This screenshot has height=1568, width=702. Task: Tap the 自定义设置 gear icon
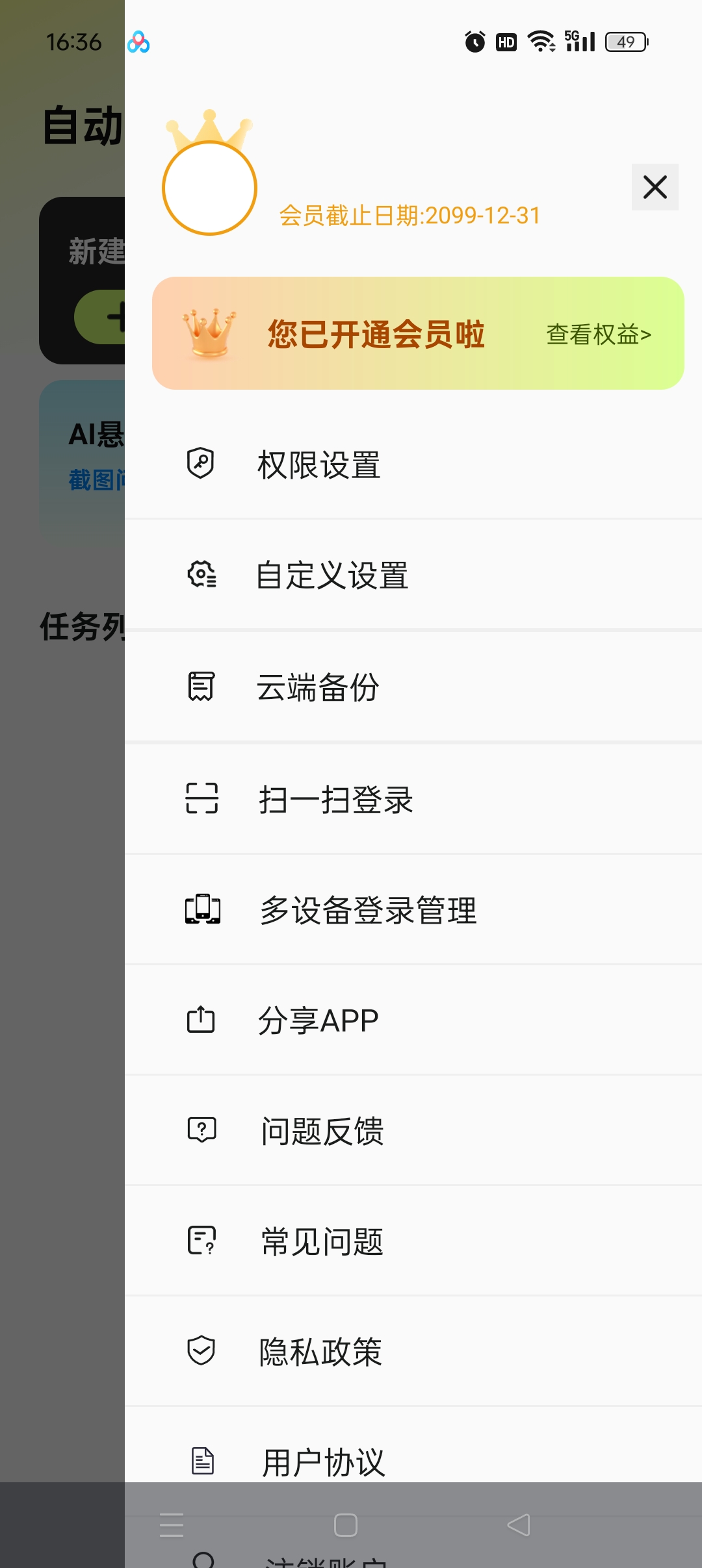click(x=202, y=574)
